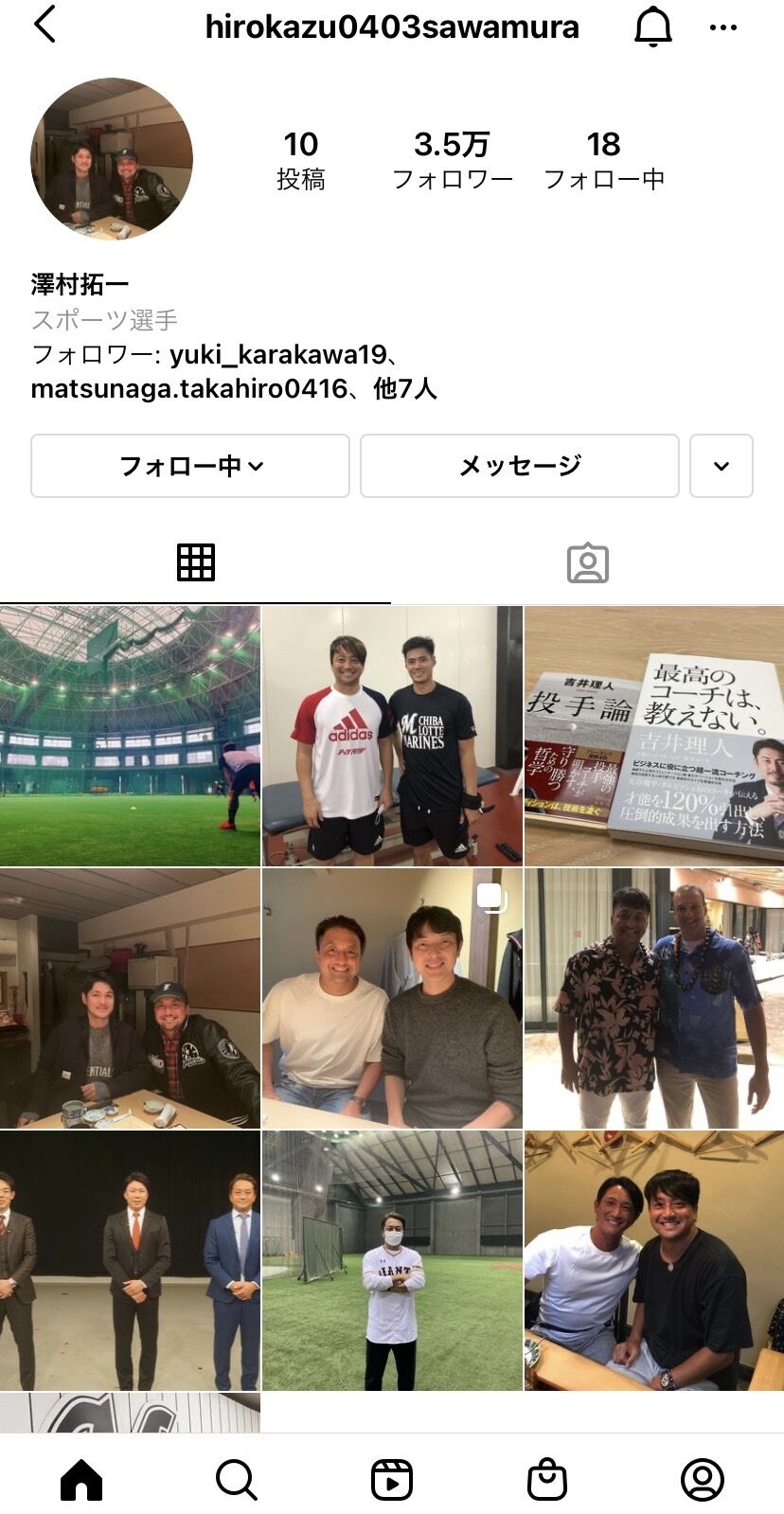Open the Shop icon in bottom navigation
The height and width of the screenshot is (1514, 784).
pos(548,1478)
